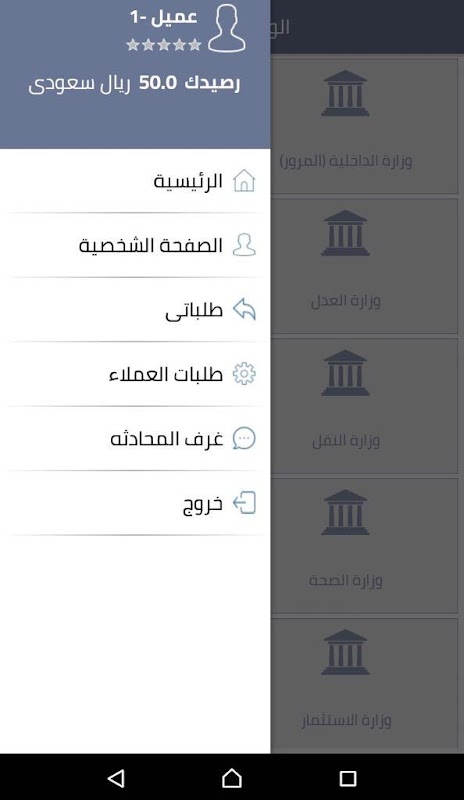Viewport: 464px width, 800px height.
Task: Open the الرئيسية home menu item
Action: coord(135,181)
